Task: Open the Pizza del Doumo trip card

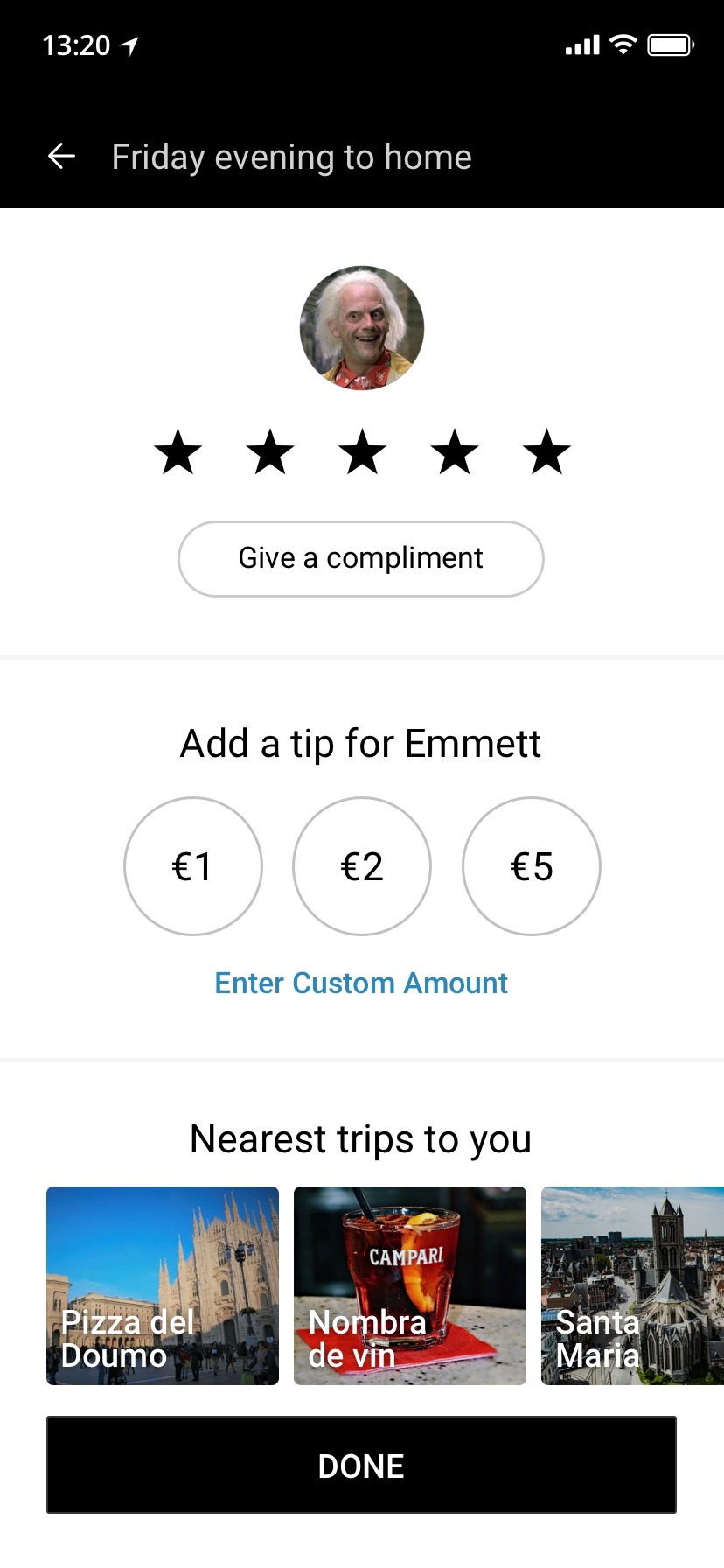Action: pos(163,1285)
